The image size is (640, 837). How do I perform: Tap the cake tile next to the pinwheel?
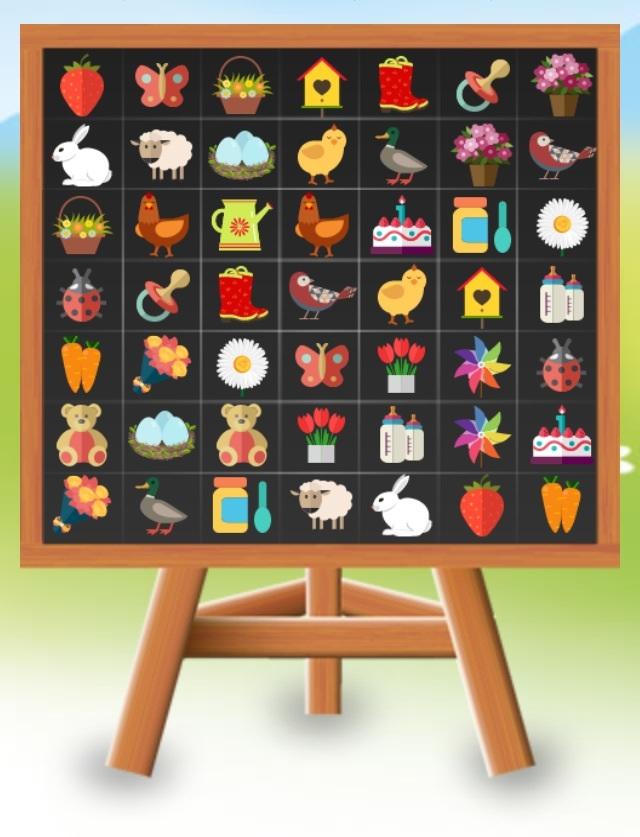561,437
